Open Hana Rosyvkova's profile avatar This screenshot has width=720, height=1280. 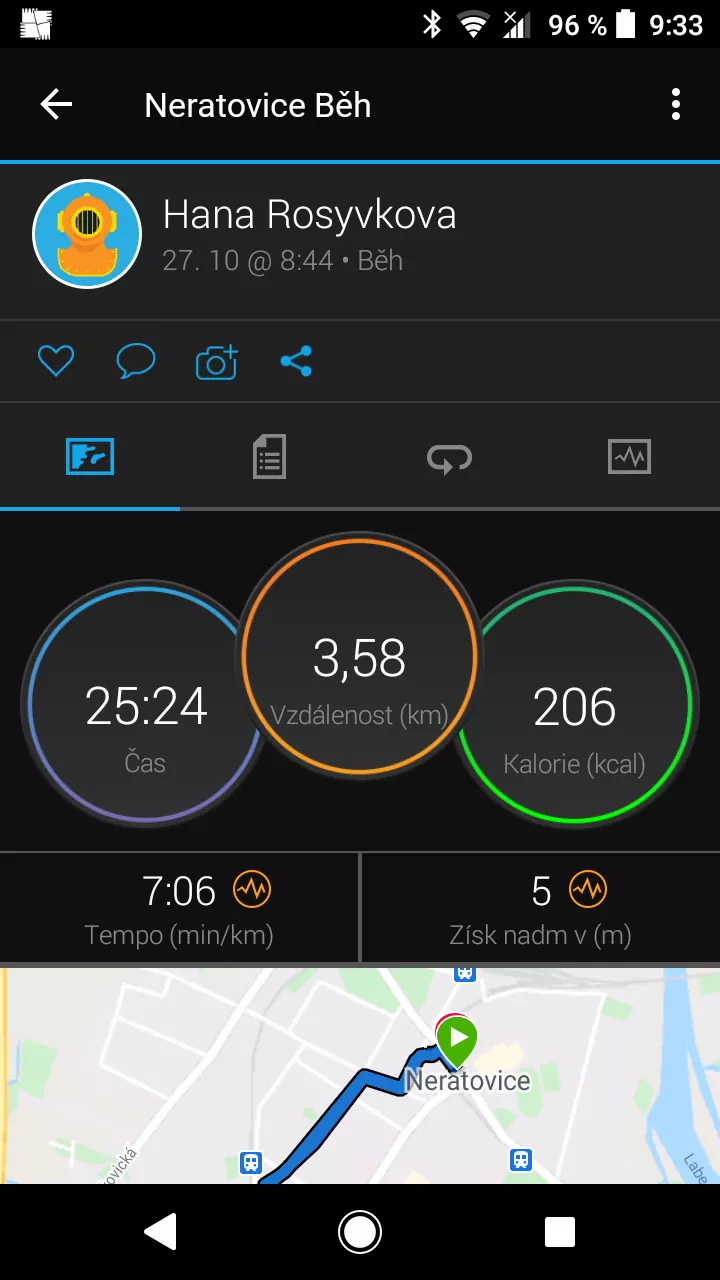[x=86, y=233]
